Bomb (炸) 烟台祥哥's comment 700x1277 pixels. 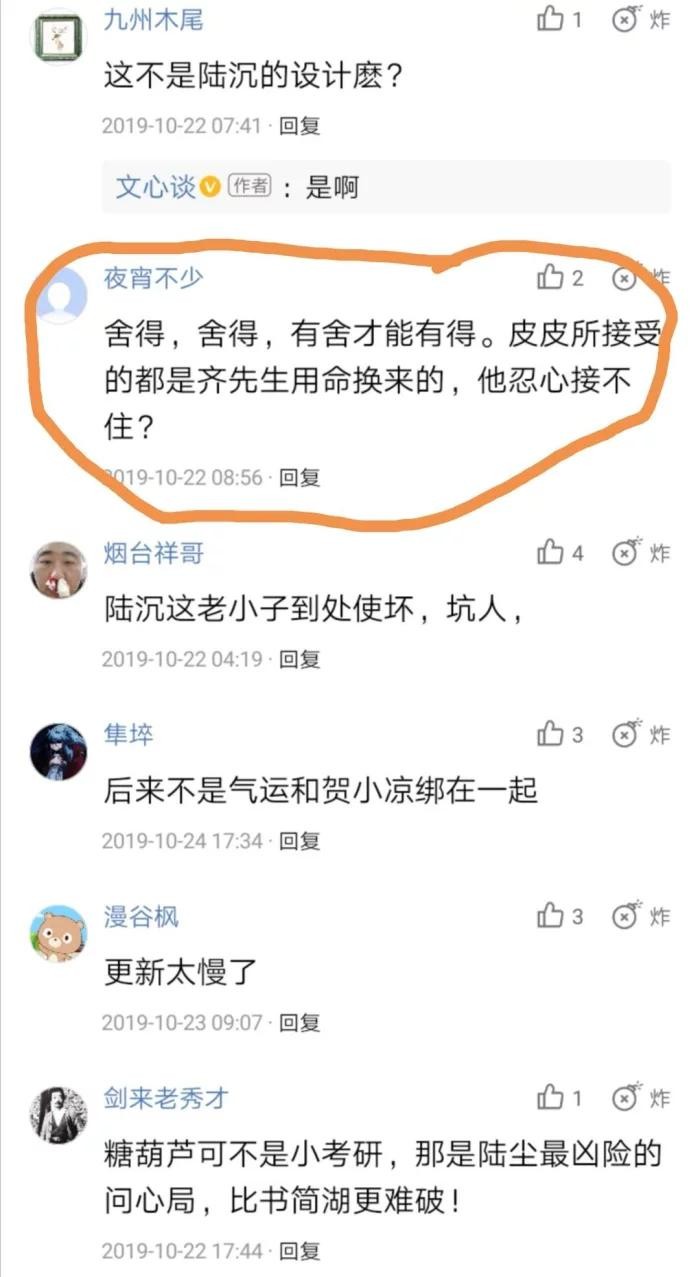coord(640,552)
